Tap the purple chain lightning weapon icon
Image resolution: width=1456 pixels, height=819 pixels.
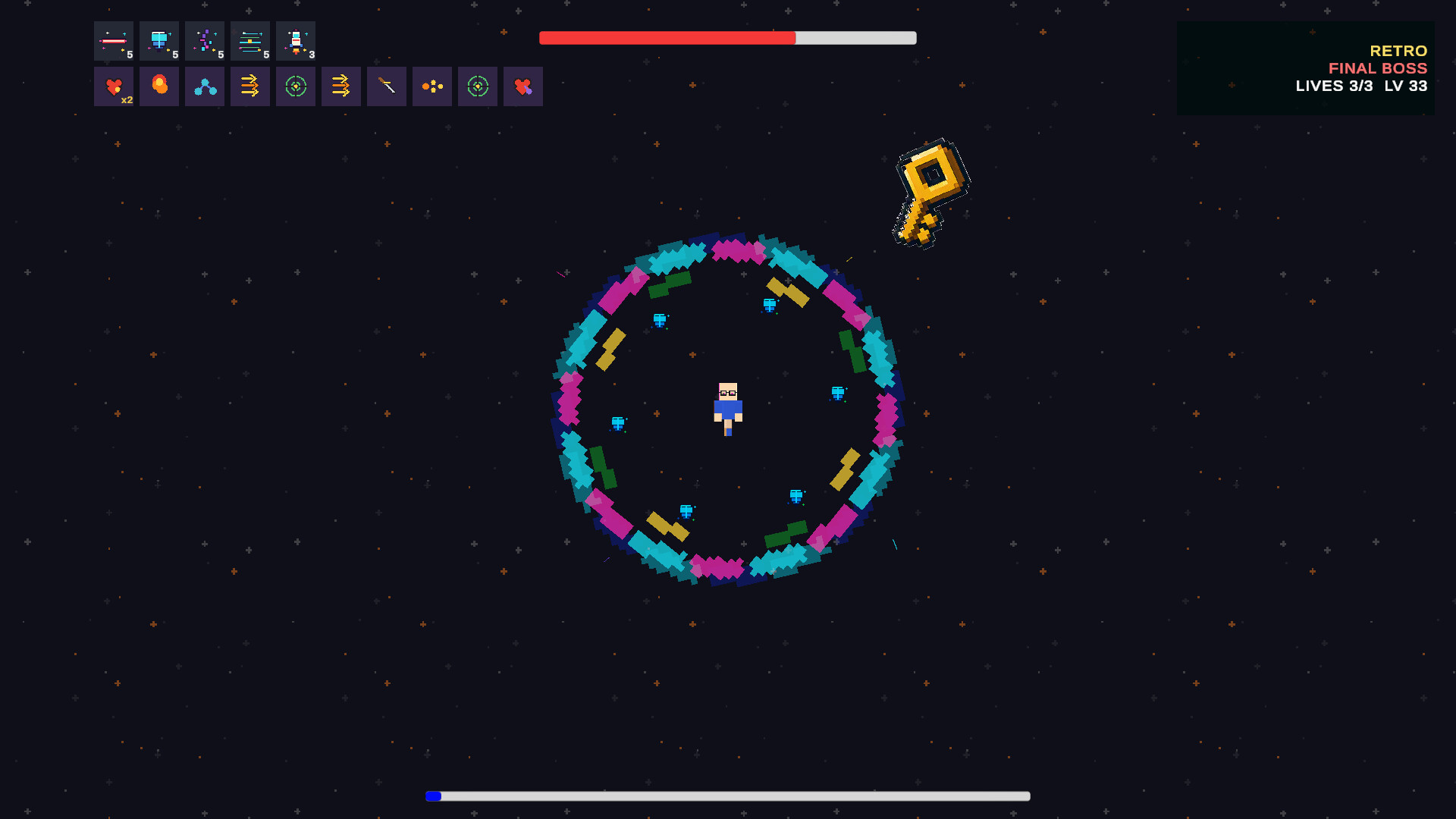[x=205, y=41]
